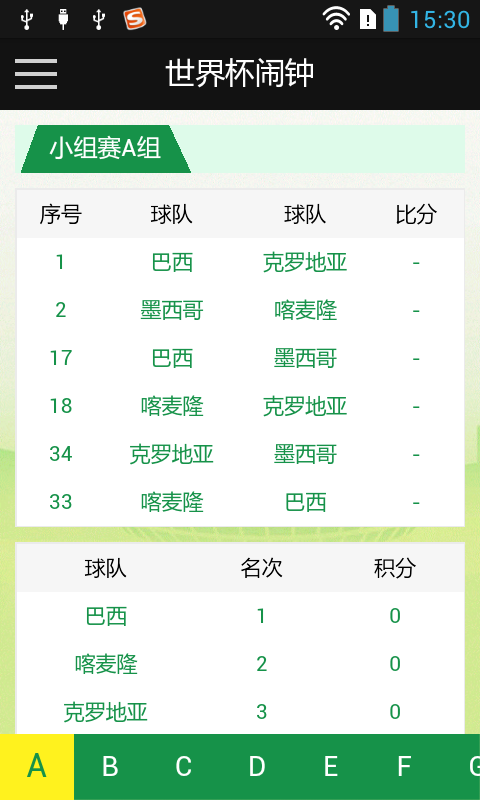Open match 33 Cameroon vs Brazil row
This screenshot has width=480, height=800.
pos(240,502)
